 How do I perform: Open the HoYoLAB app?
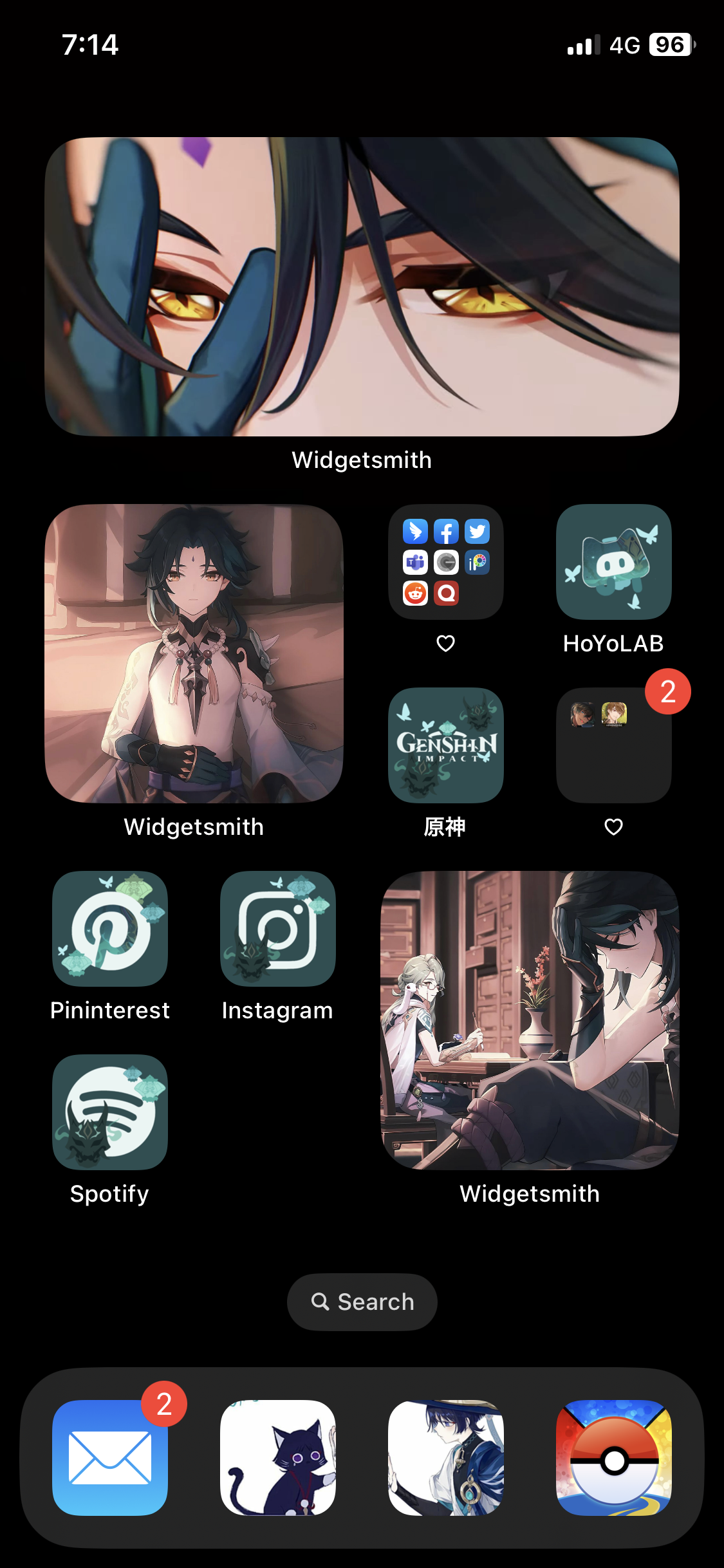(613, 562)
